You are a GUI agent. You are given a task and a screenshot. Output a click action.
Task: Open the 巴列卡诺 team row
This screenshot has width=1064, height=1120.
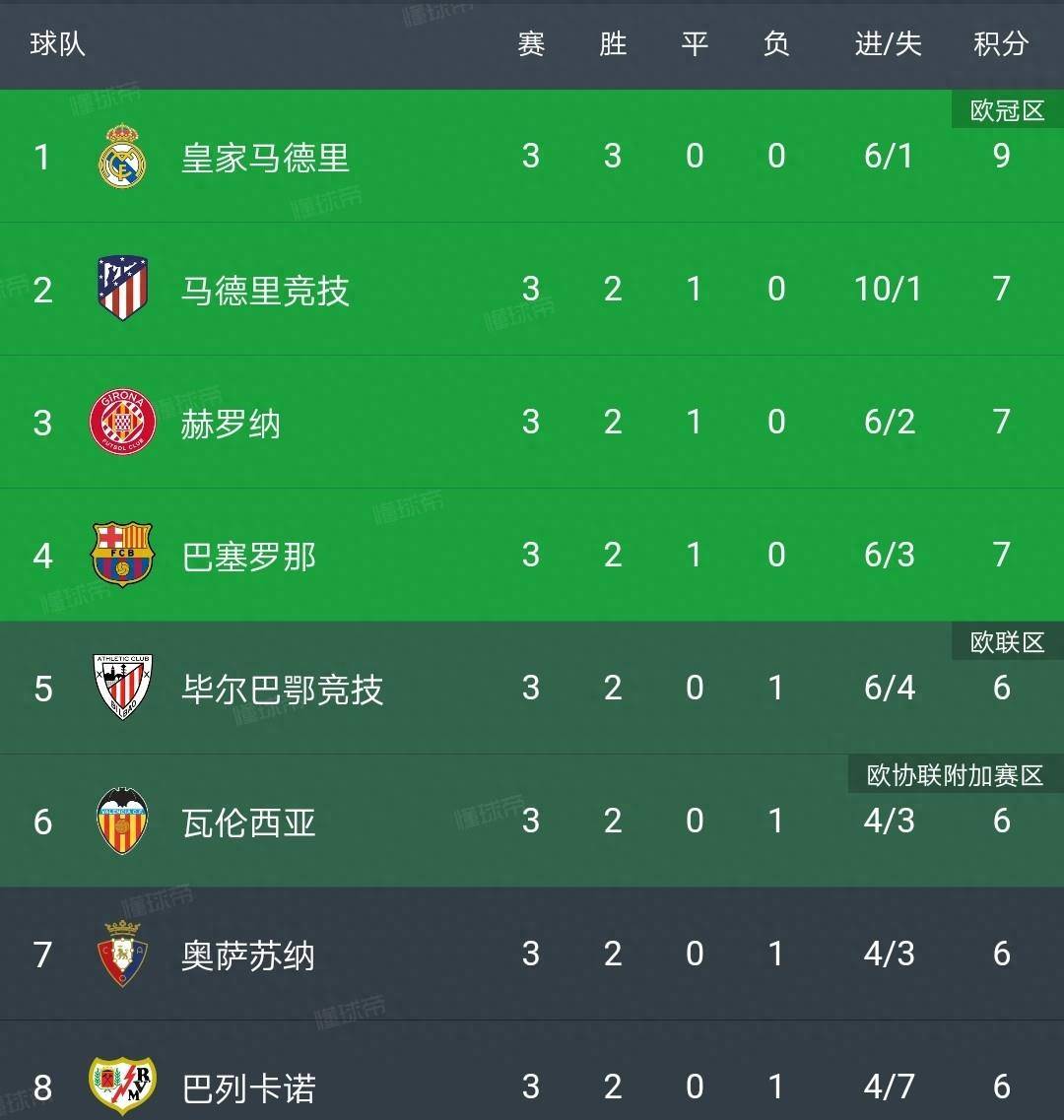pos(249,1087)
